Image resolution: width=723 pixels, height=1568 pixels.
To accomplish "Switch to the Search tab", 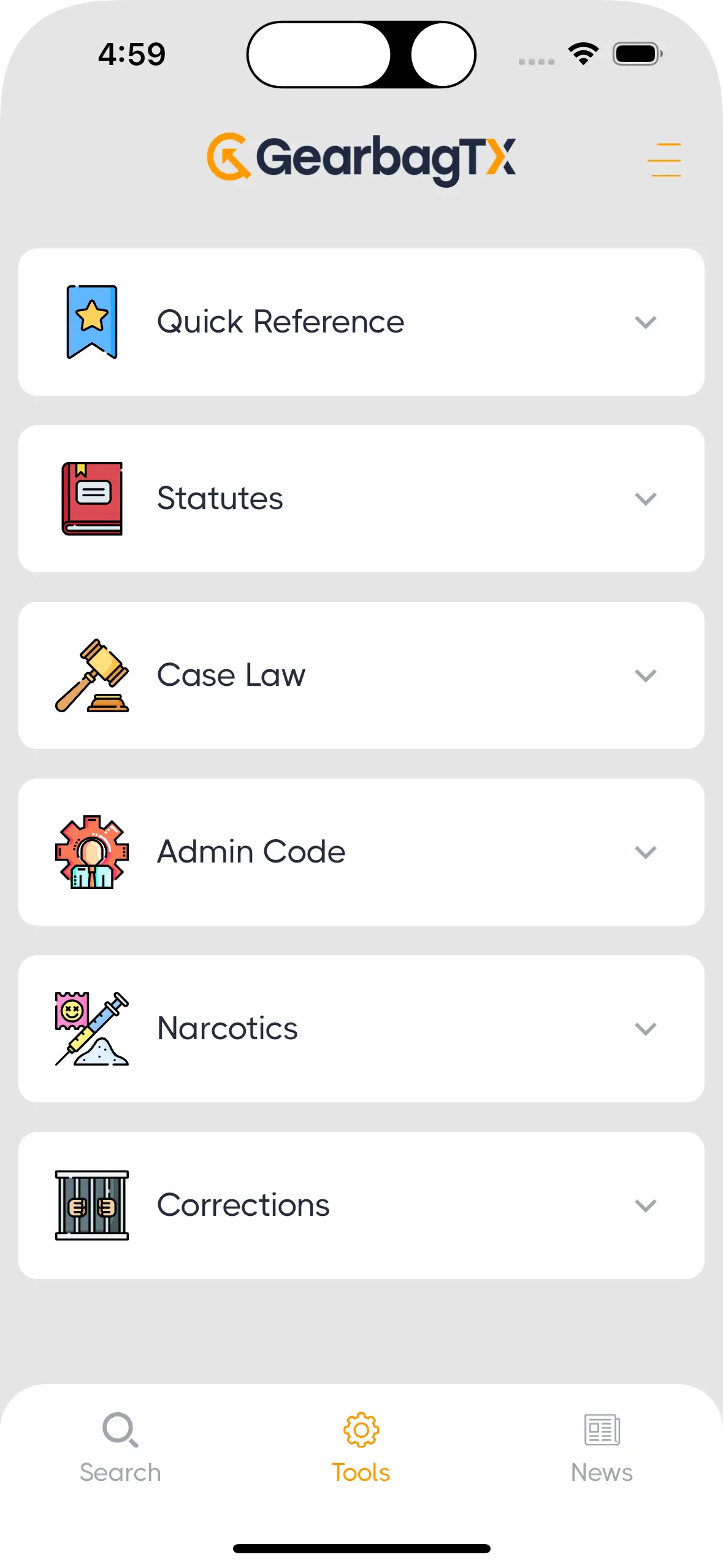I will tap(120, 1448).
